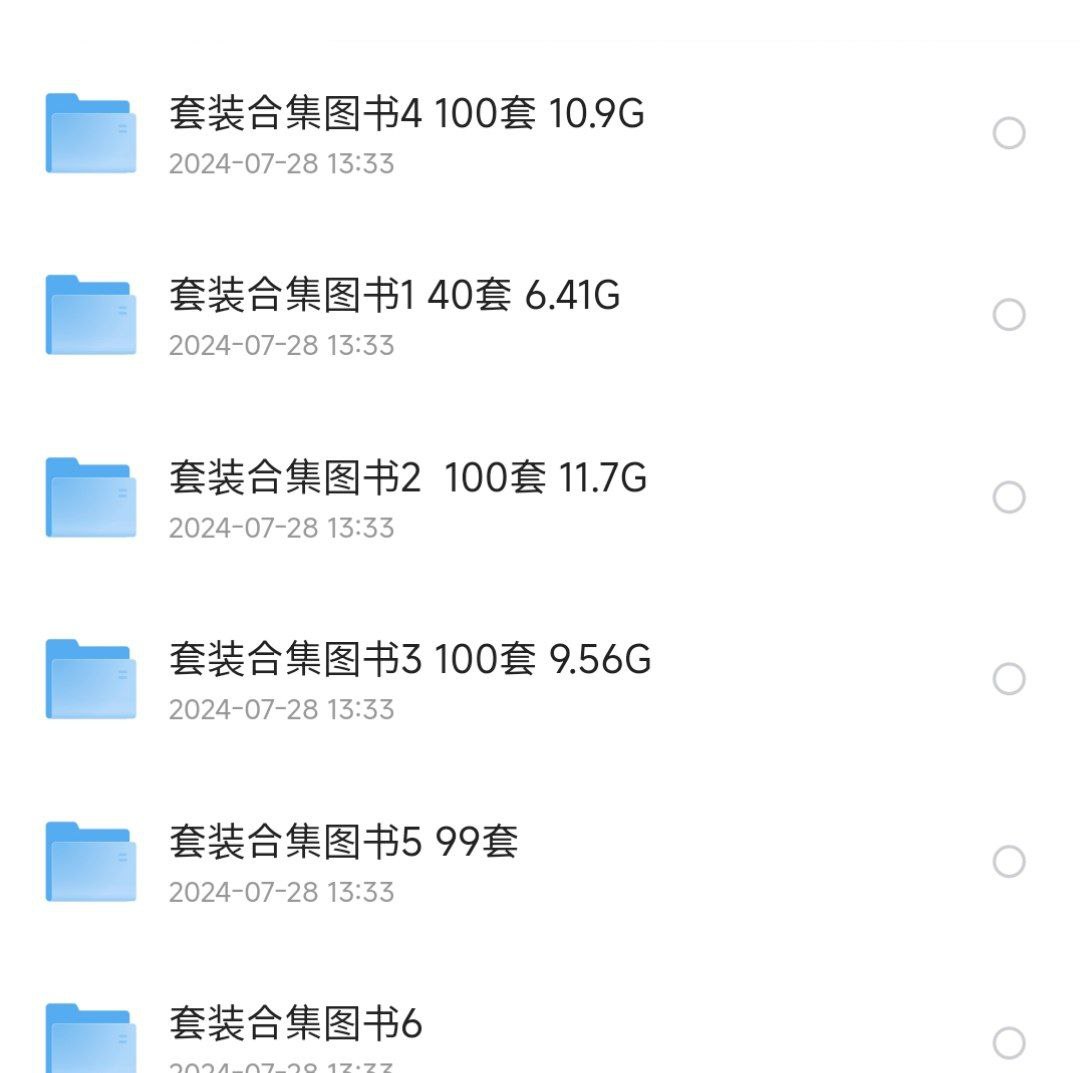Open folder 套装合集图书4 100套 10.9G
1080x1073 pixels.
[x=406, y=114]
